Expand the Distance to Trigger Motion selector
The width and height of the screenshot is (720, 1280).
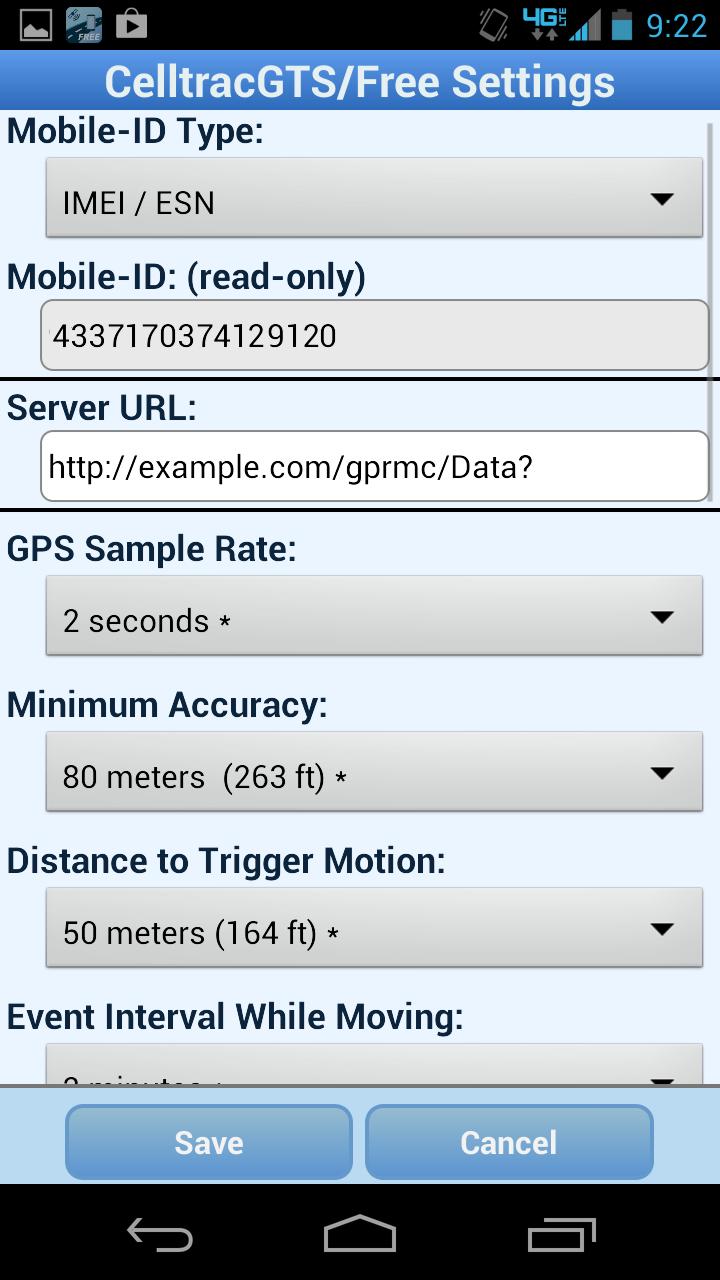click(373, 928)
